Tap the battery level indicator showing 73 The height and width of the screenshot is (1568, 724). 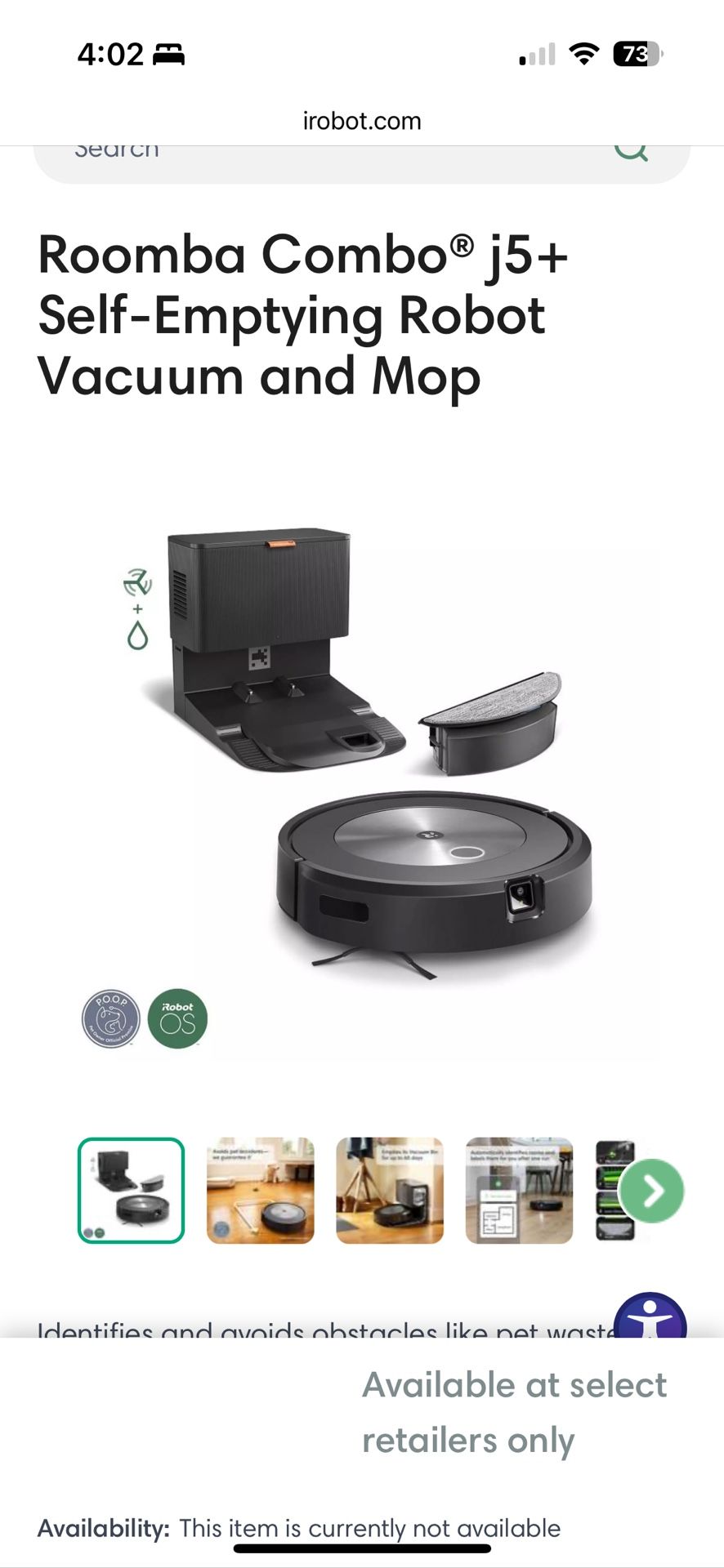636,54
